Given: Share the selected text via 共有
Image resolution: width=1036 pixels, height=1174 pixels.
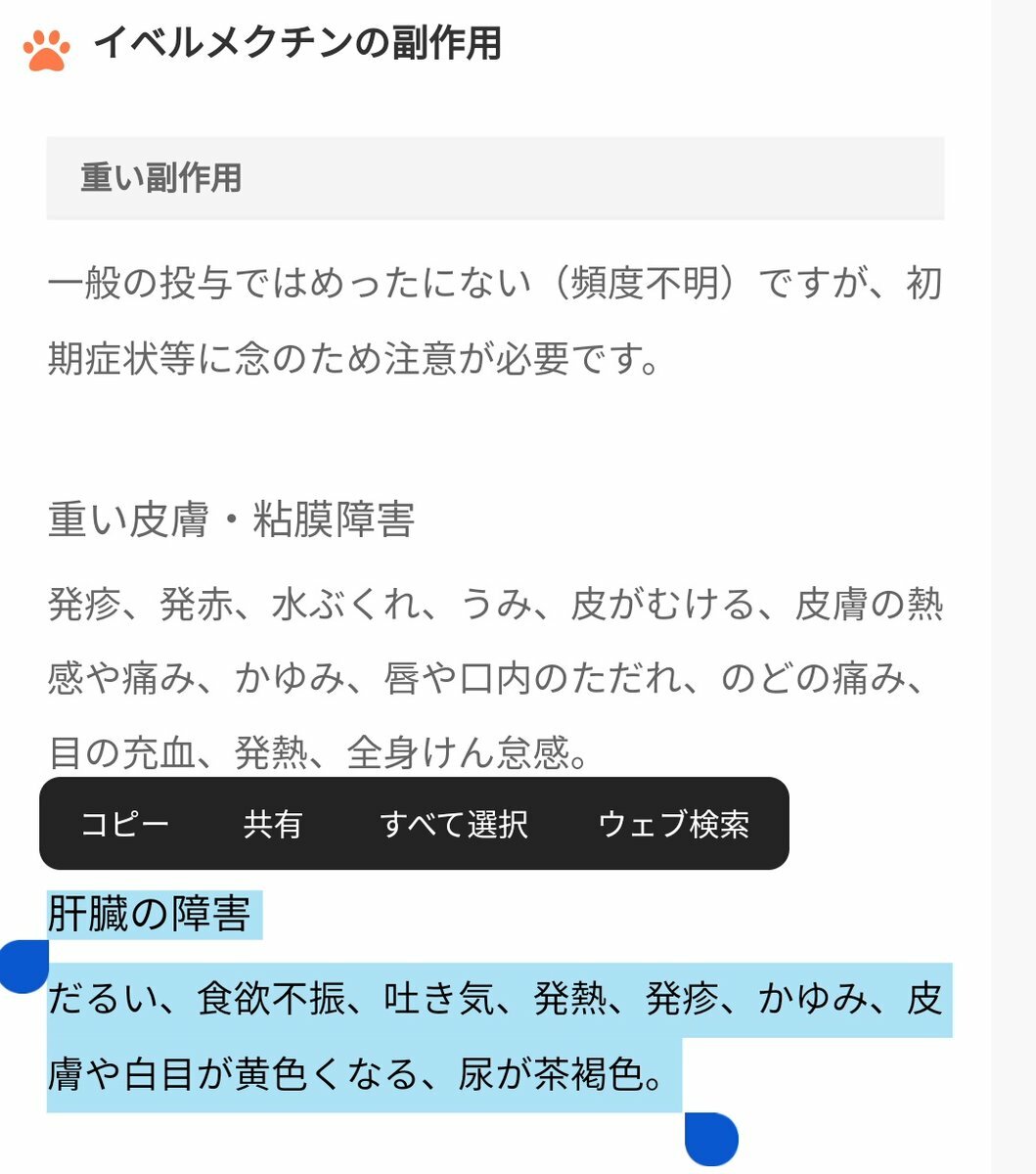Looking at the screenshot, I should pos(273,824).
